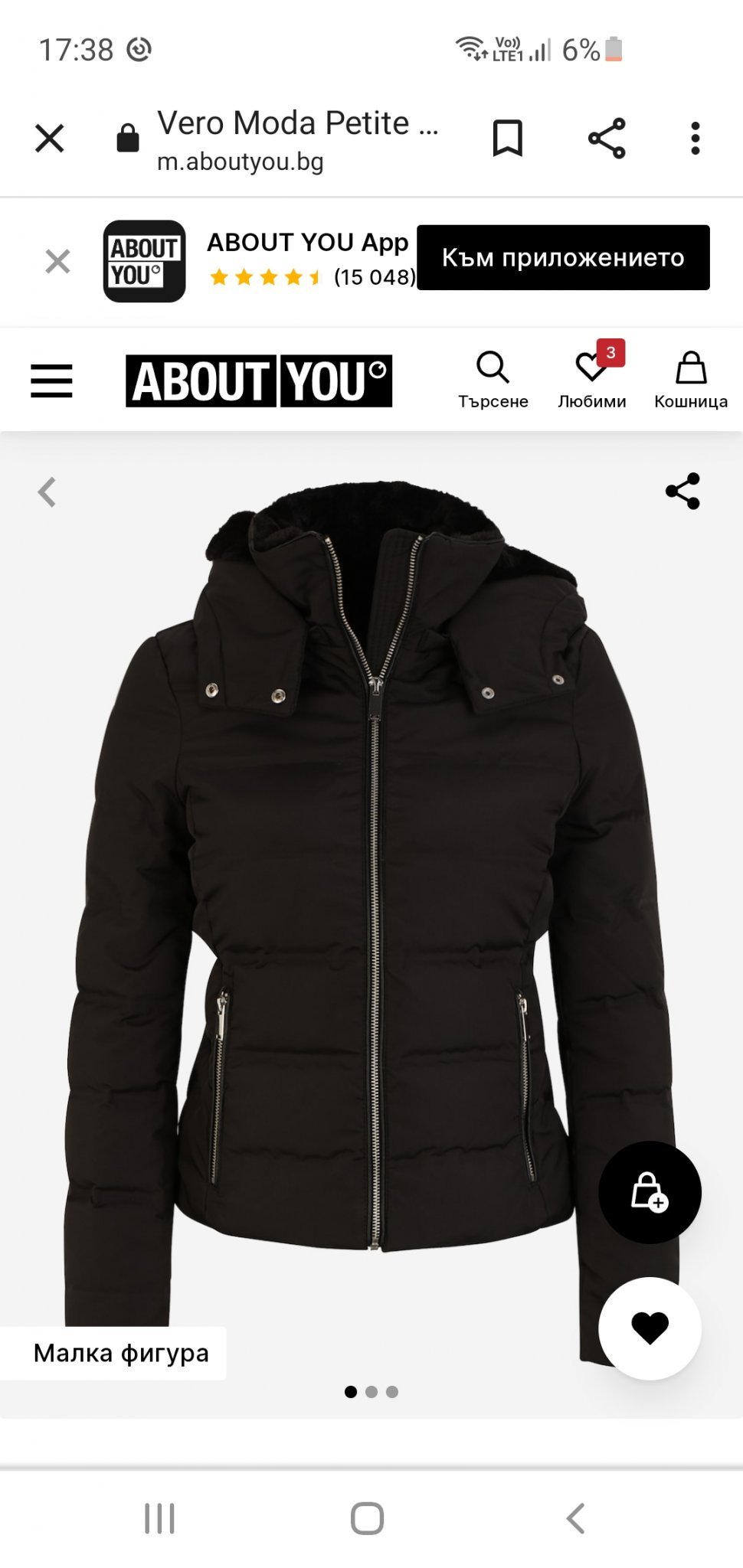Open the Кошница shopping bag
Screen dimensions: 743x1568
690,381
